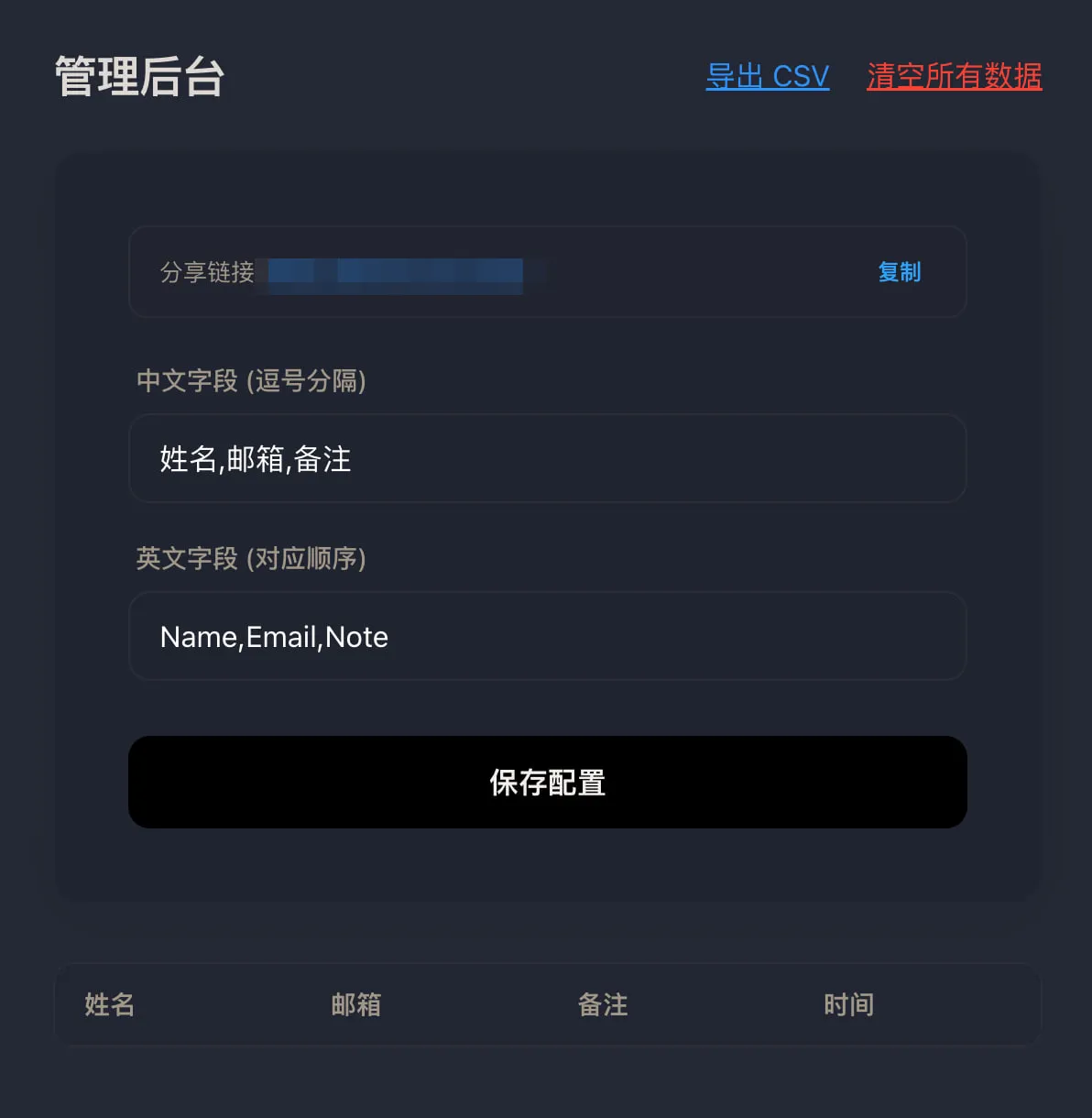Tap the 导出 CSV link

(767, 76)
